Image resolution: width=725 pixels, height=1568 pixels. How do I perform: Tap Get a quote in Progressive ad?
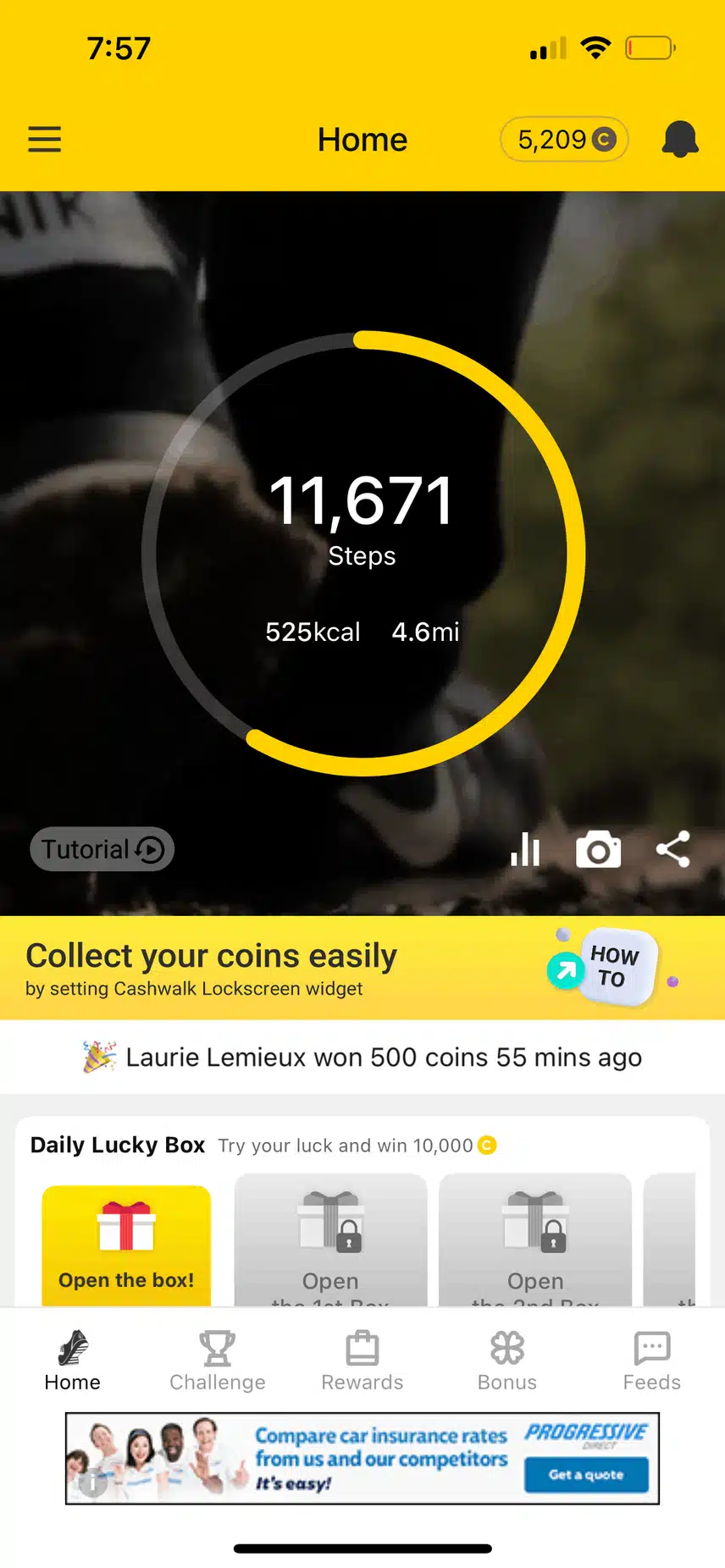(586, 1474)
